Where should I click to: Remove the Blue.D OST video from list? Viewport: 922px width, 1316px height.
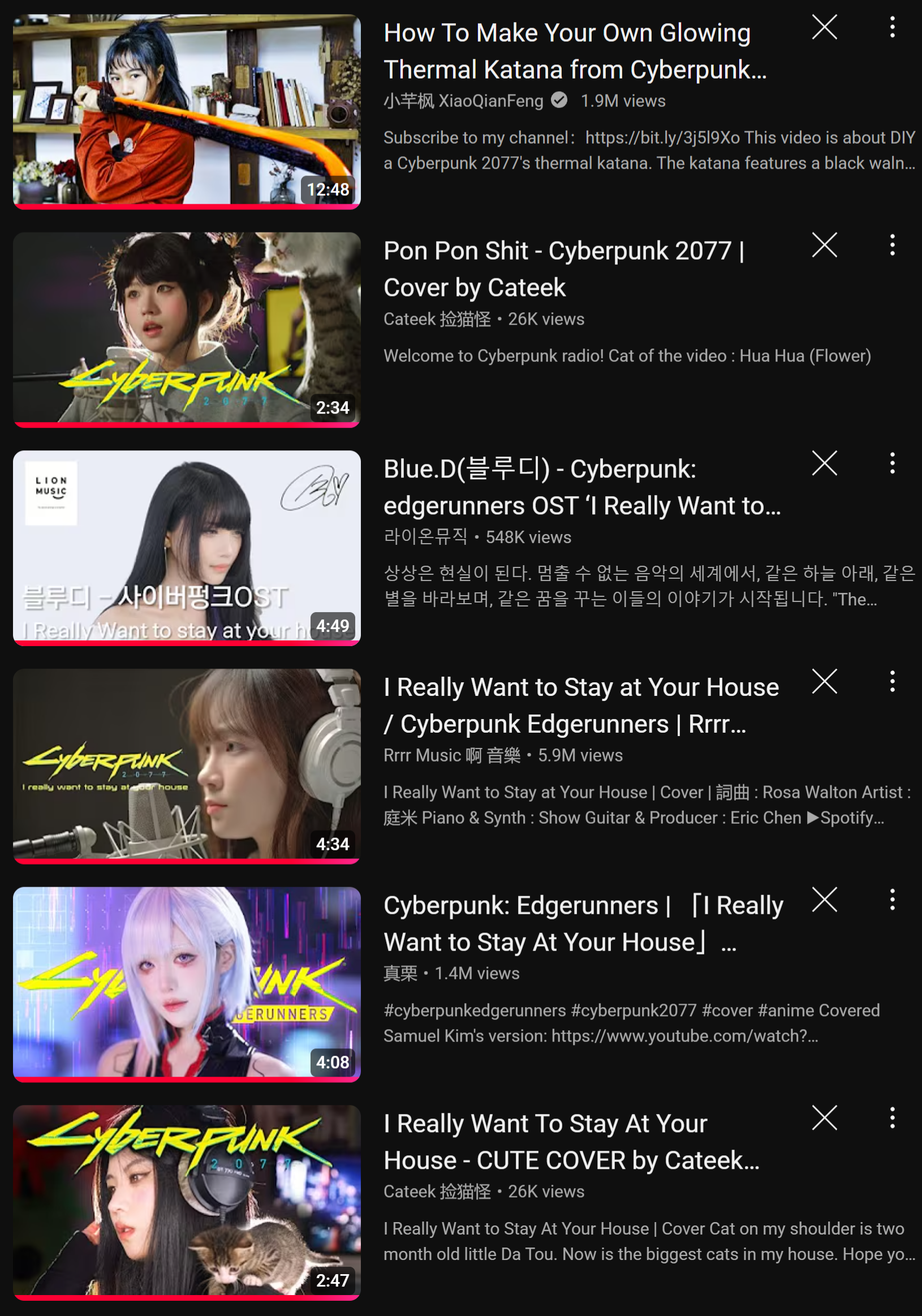825,463
